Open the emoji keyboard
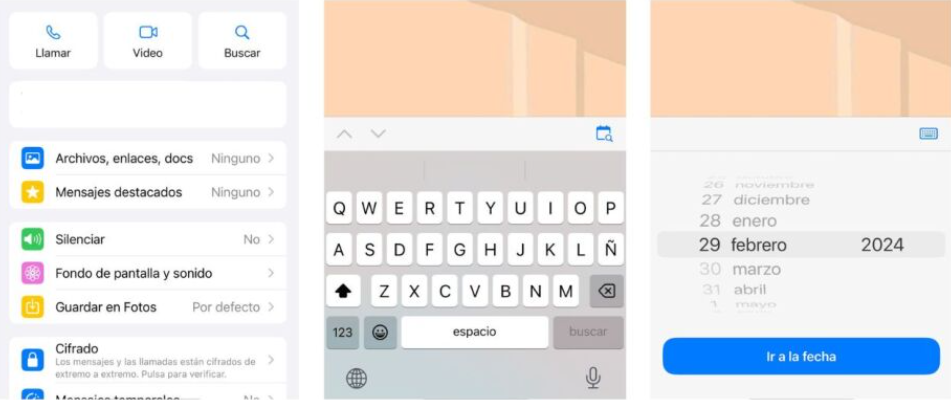Image resolution: width=951 pixels, height=400 pixels. point(380,332)
